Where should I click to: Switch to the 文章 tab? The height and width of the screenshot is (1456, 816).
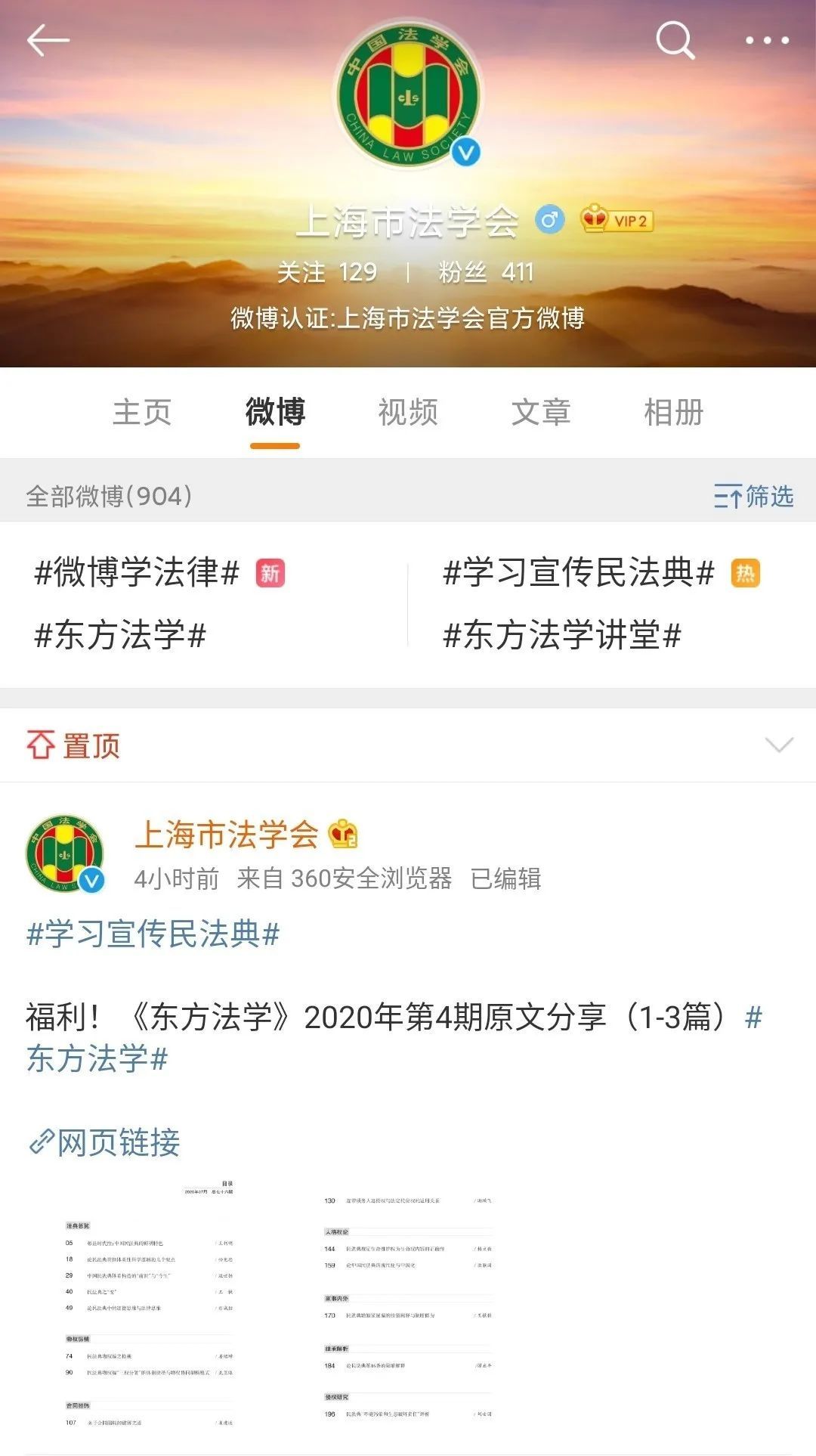coord(541,413)
